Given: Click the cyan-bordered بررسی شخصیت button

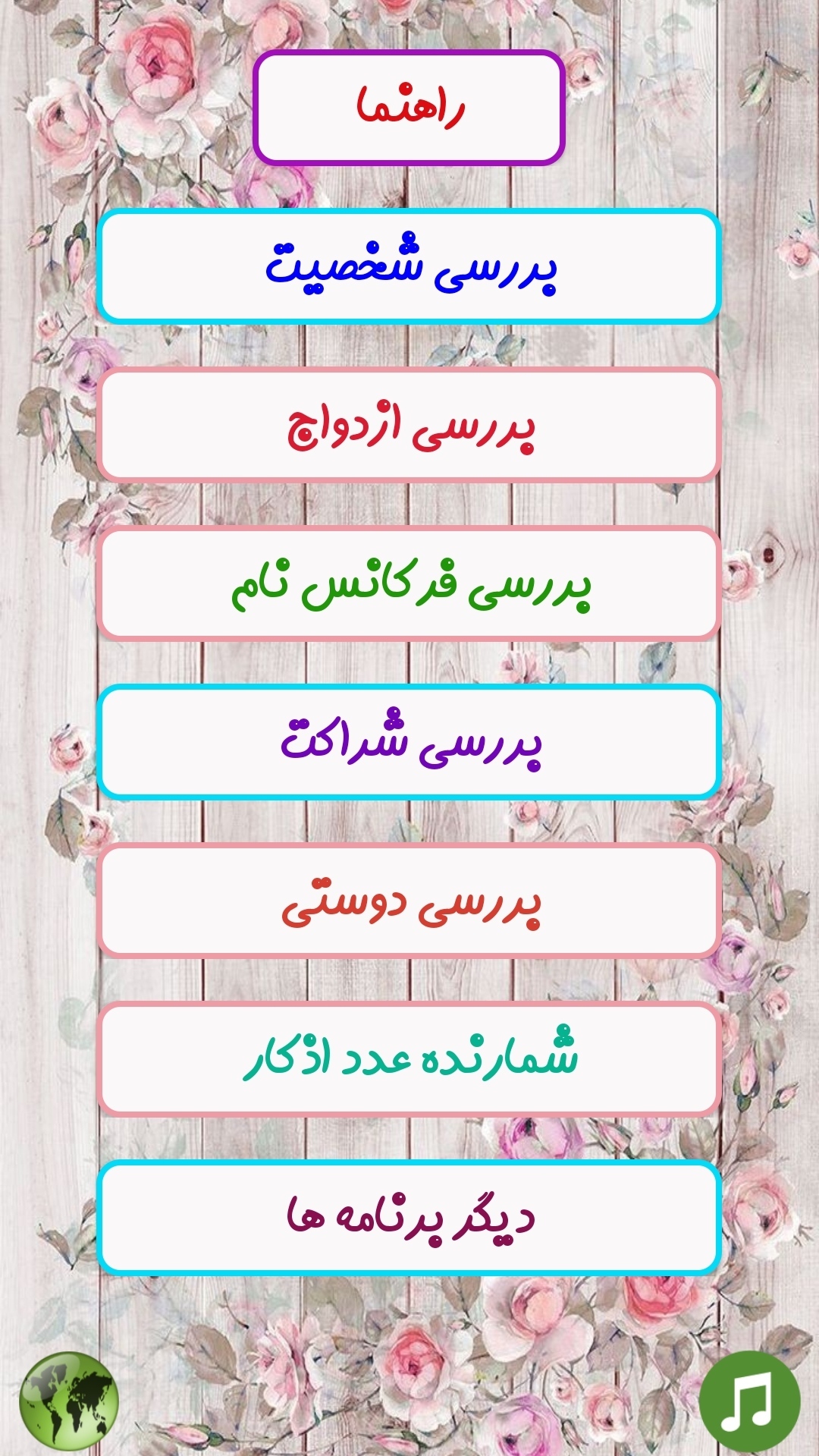Looking at the screenshot, I should coord(409,267).
